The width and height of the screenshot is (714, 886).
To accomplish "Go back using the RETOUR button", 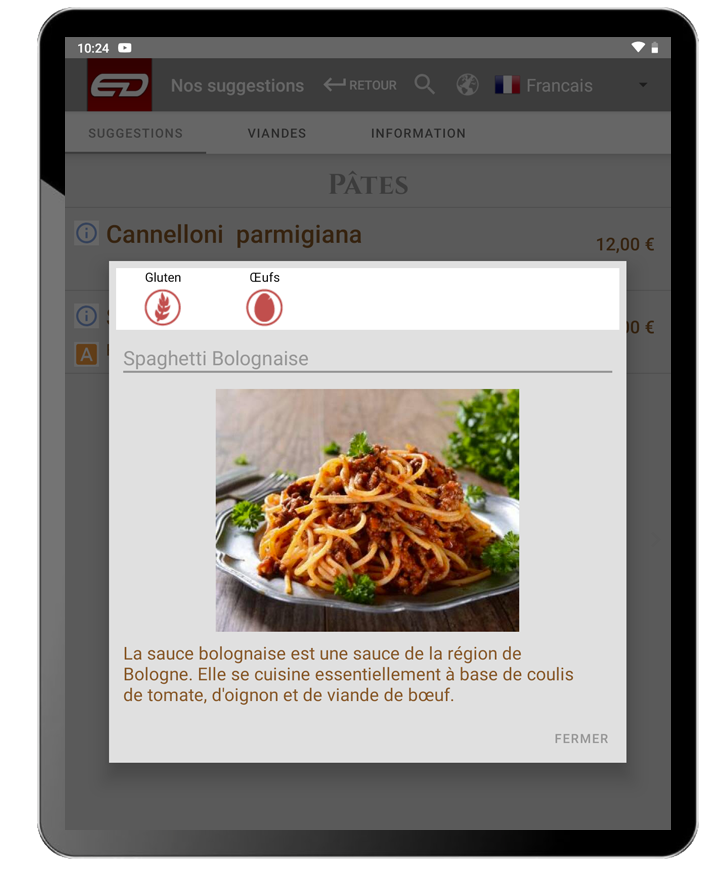I will pyautogui.click(x=360, y=86).
